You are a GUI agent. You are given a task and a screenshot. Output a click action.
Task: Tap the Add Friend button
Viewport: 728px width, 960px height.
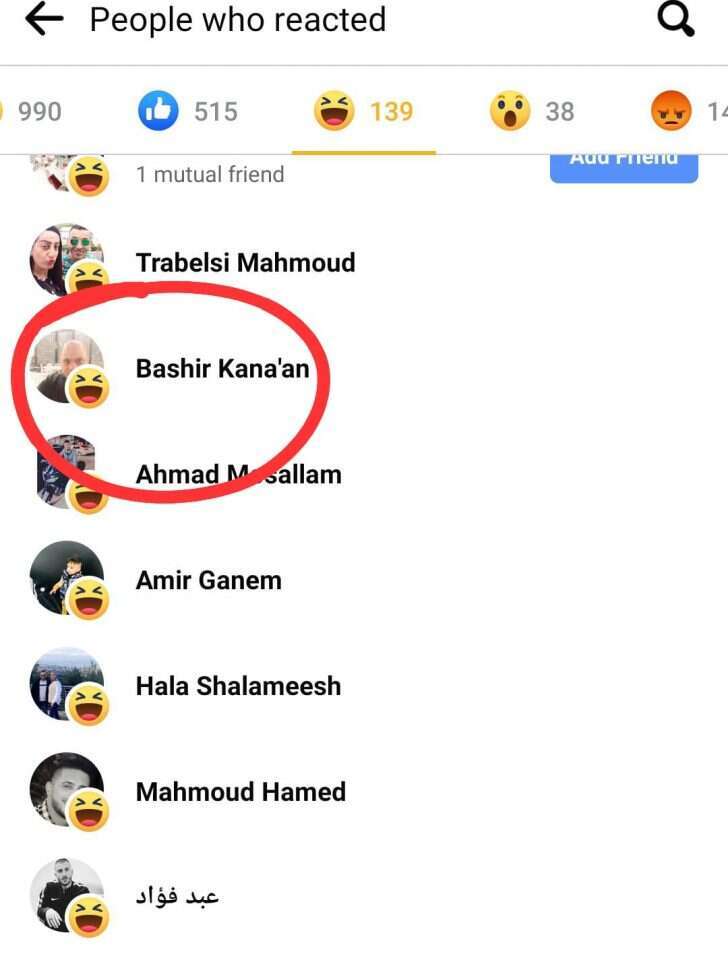pyautogui.click(x=623, y=163)
